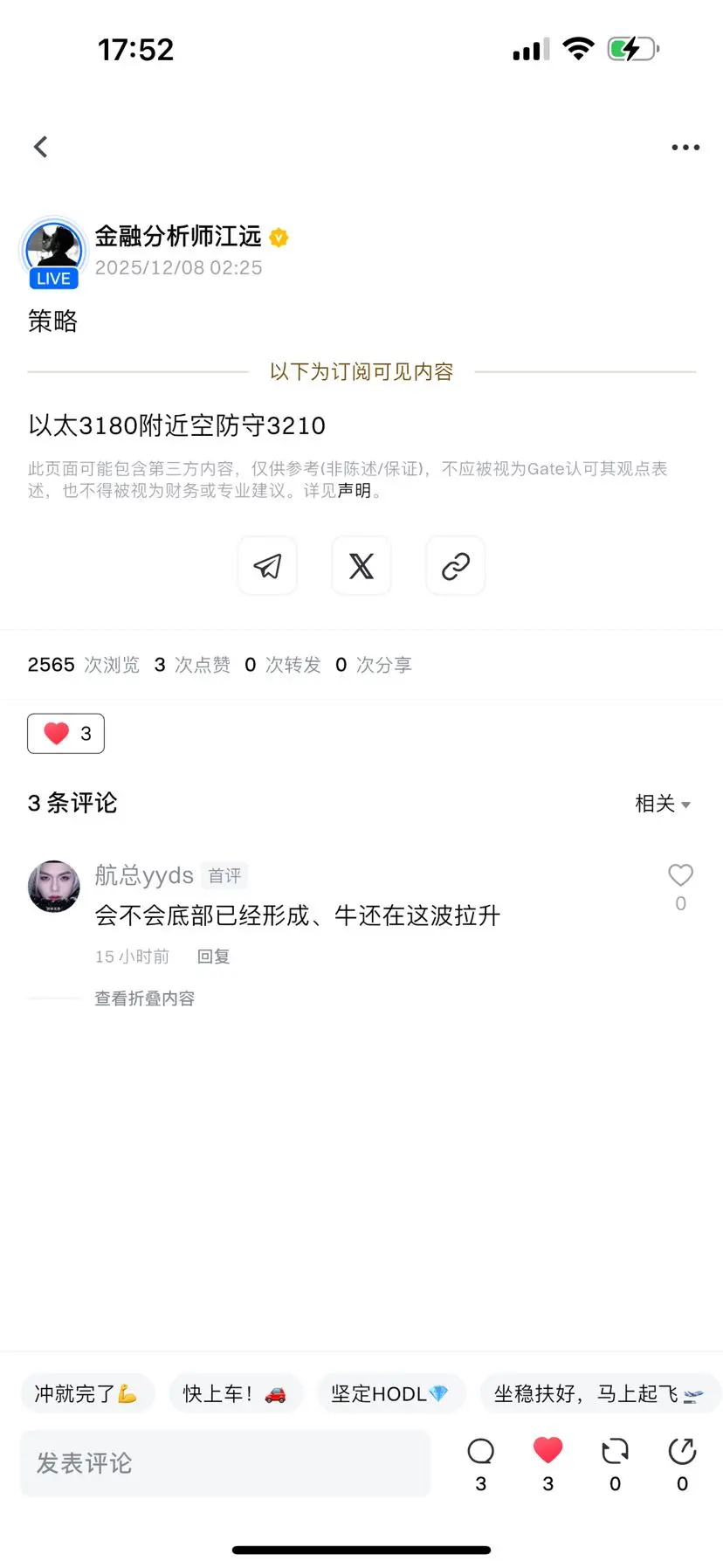Open the comment bubble icon at bottom
723x1568 pixels.
point(480,1450)
